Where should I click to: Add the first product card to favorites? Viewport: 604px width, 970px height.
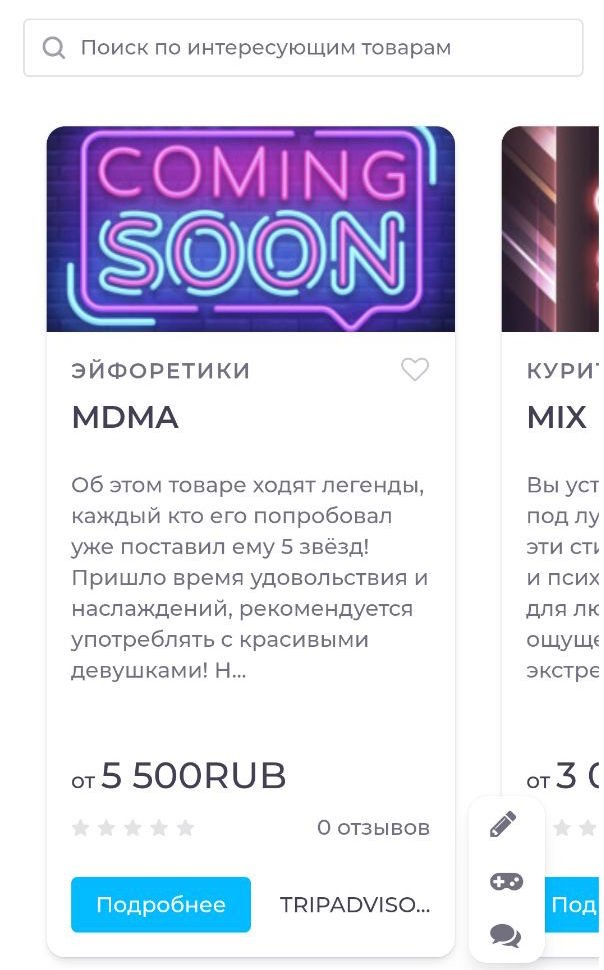415,370
